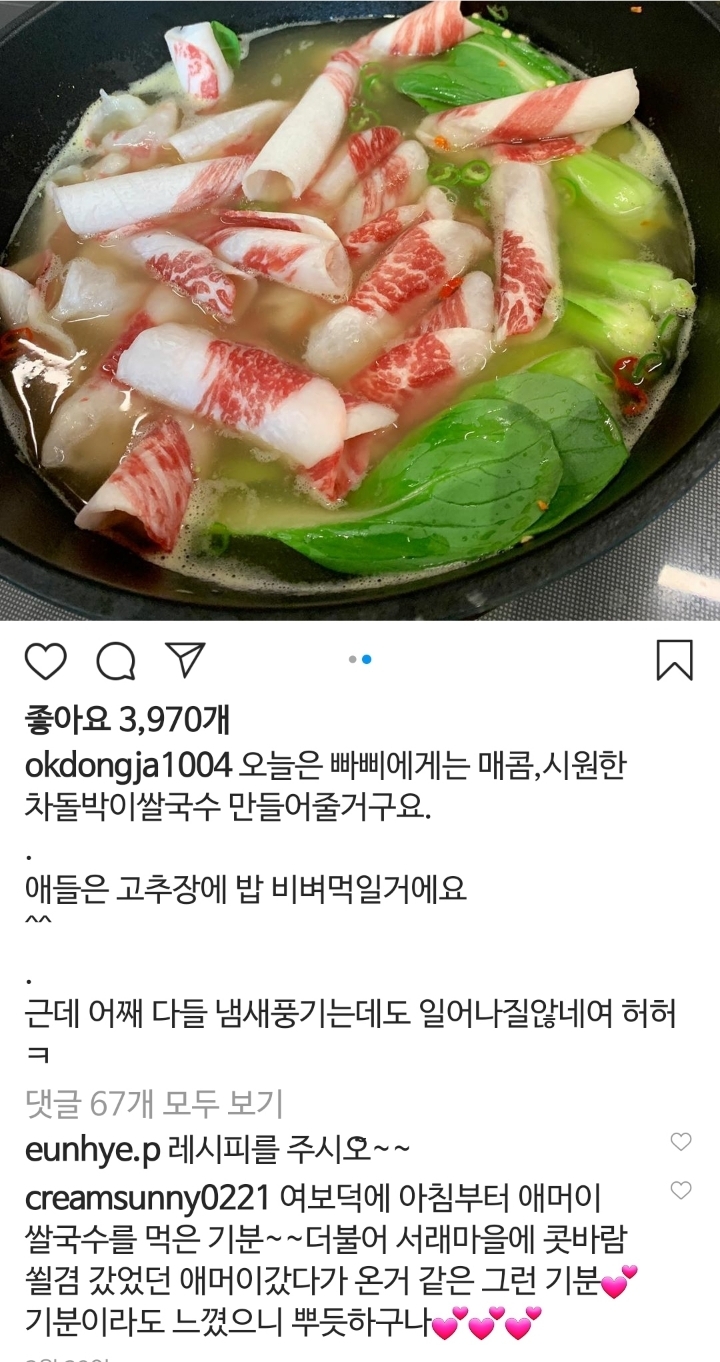
Task: Open comments via the speech bubble icon
Action: 116,661
